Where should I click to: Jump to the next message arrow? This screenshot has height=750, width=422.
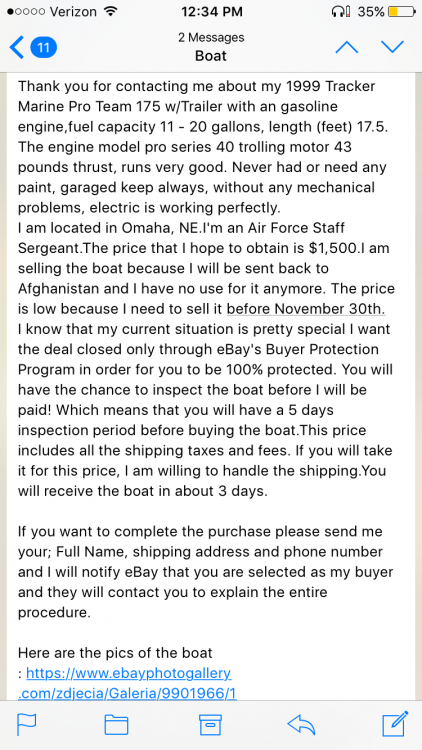tap(393, 47)
